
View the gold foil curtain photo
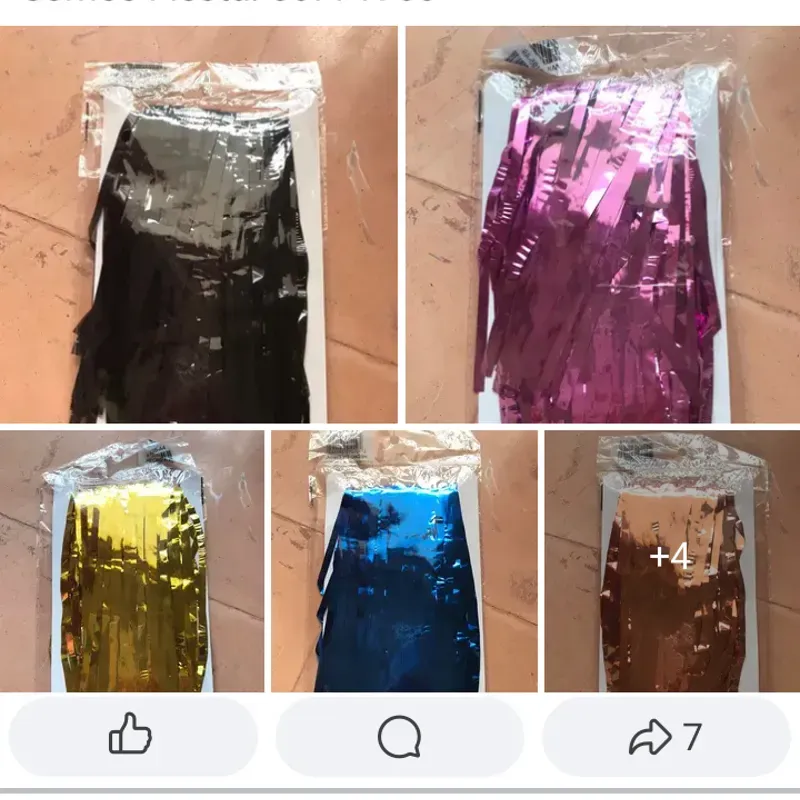pyautogui.click(x=131, y=561)
